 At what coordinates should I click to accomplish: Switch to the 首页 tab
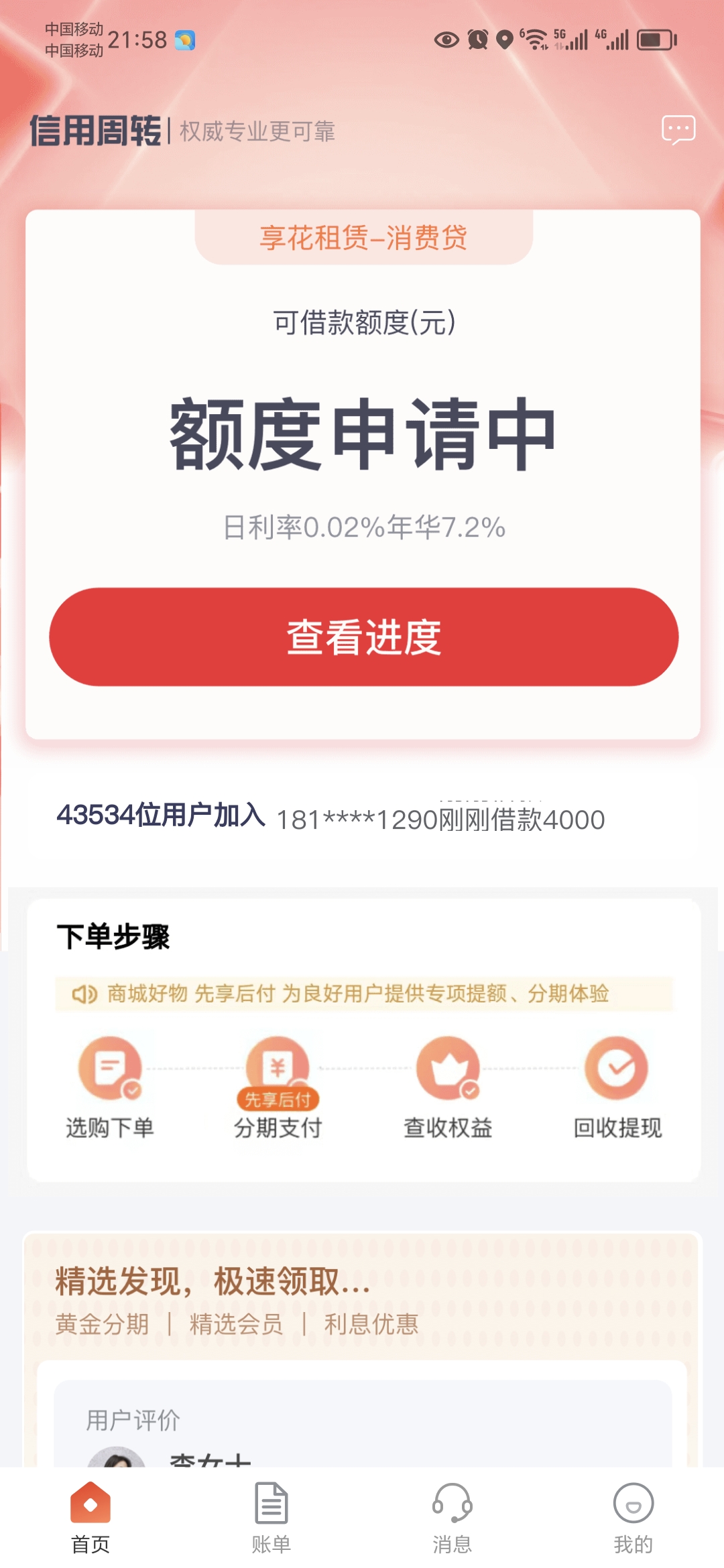click(90, 1518)
